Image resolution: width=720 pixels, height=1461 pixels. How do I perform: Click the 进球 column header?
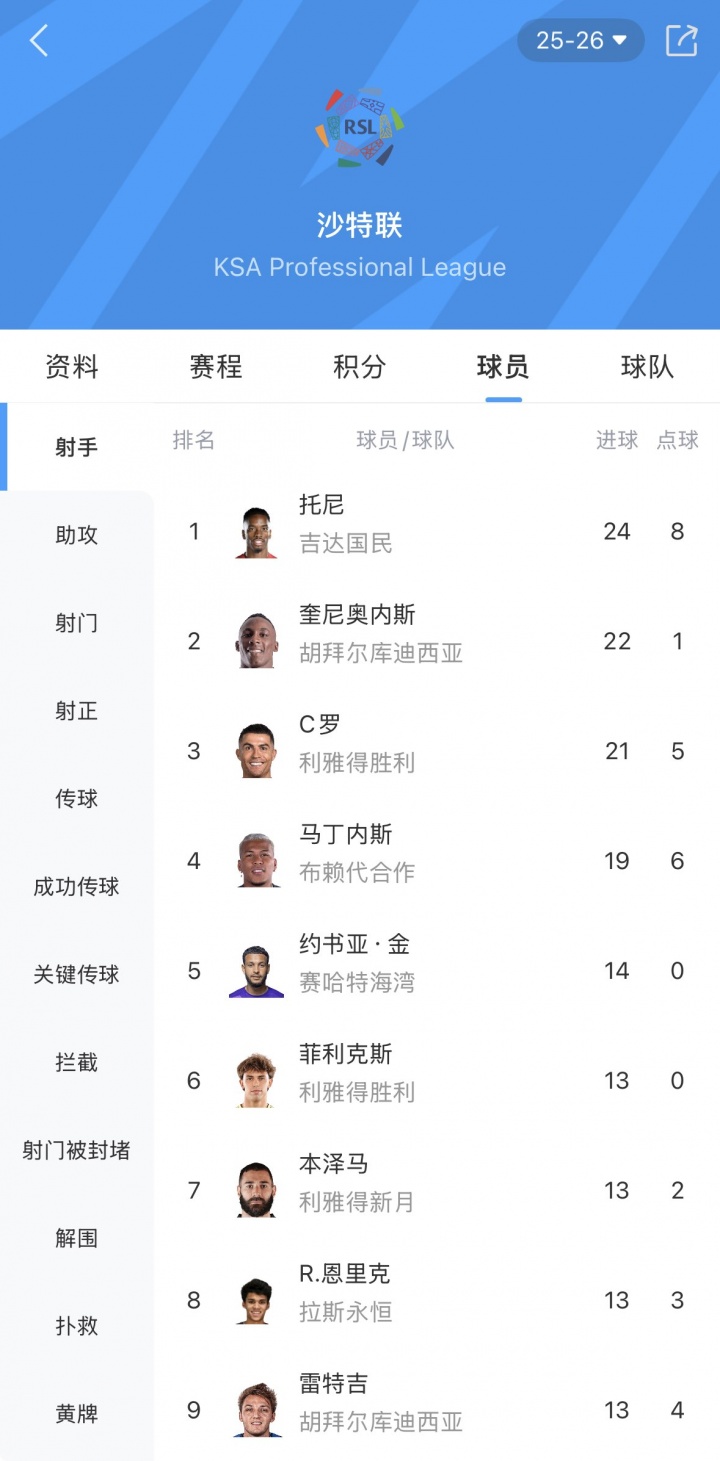point(616,440)
